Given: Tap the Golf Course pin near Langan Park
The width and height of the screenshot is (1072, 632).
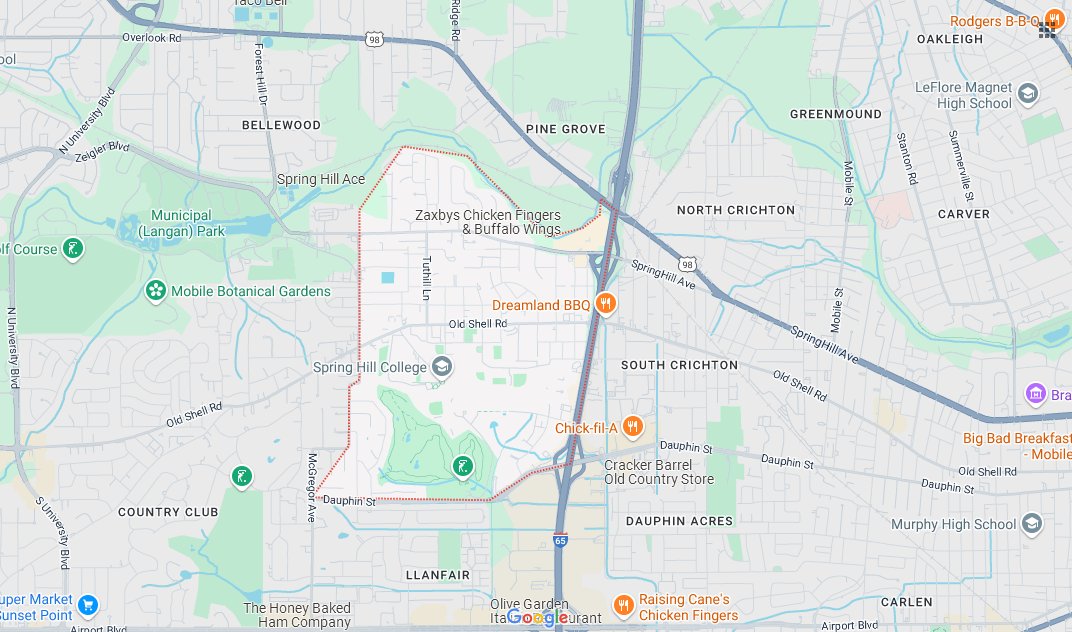Looking at the screenshot, I should point(72,249).
